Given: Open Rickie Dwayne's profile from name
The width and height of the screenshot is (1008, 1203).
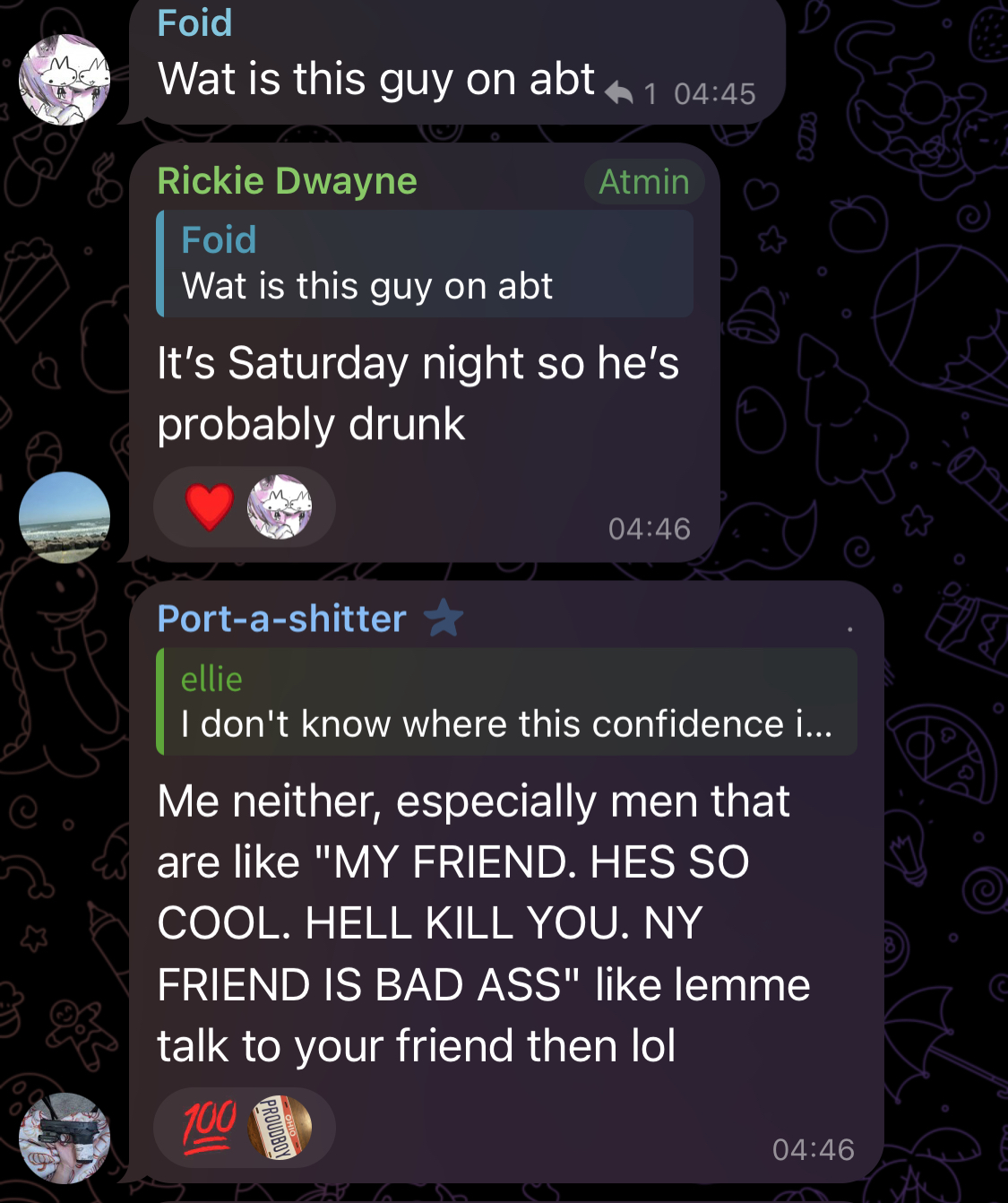Looking at the screenshot, I should tap(287, 181).
